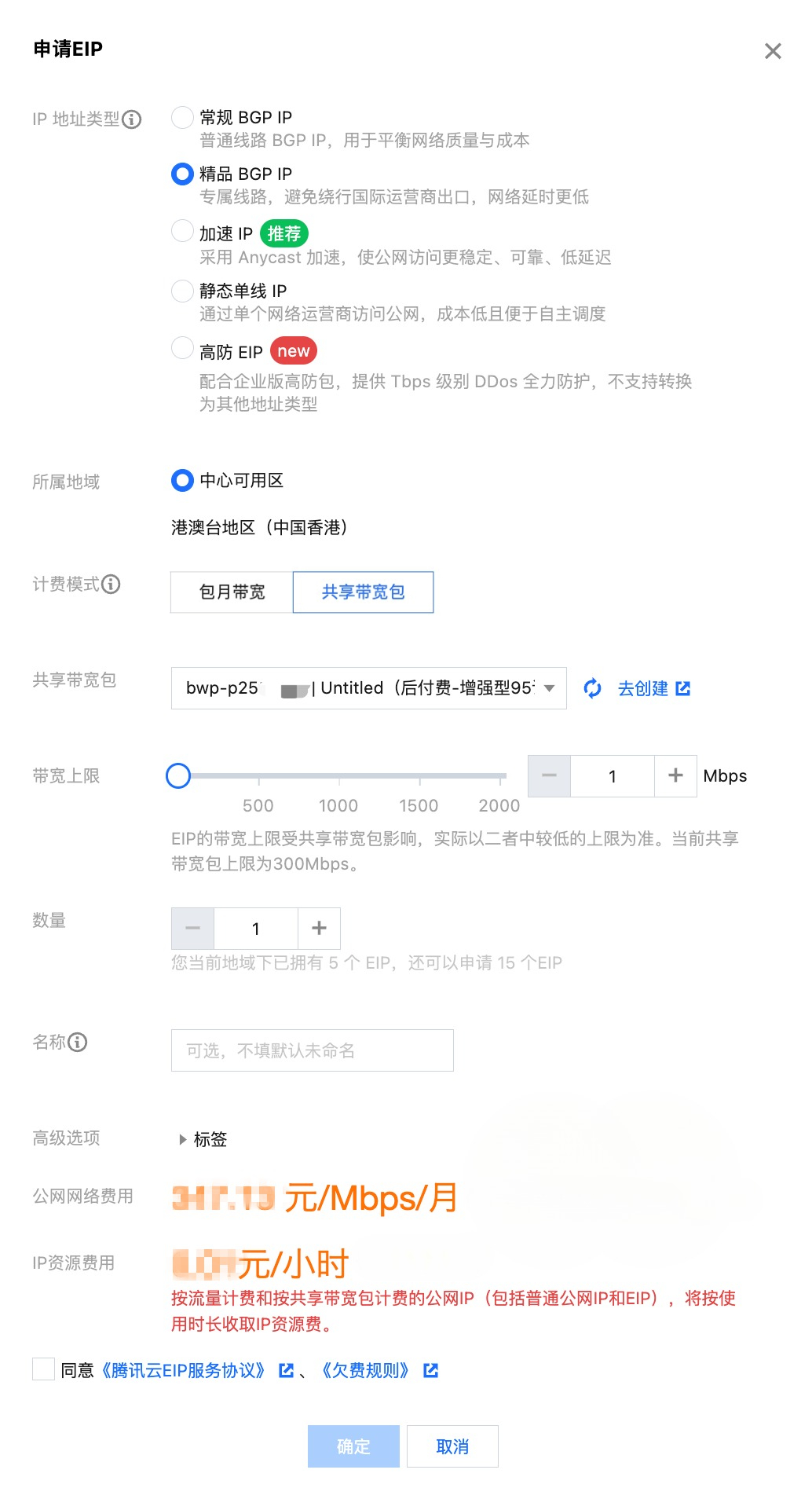Choose 加速 IP address type
Viewport: 812px width, 1499px height.
pyautogui.click(x=183, y=232)
